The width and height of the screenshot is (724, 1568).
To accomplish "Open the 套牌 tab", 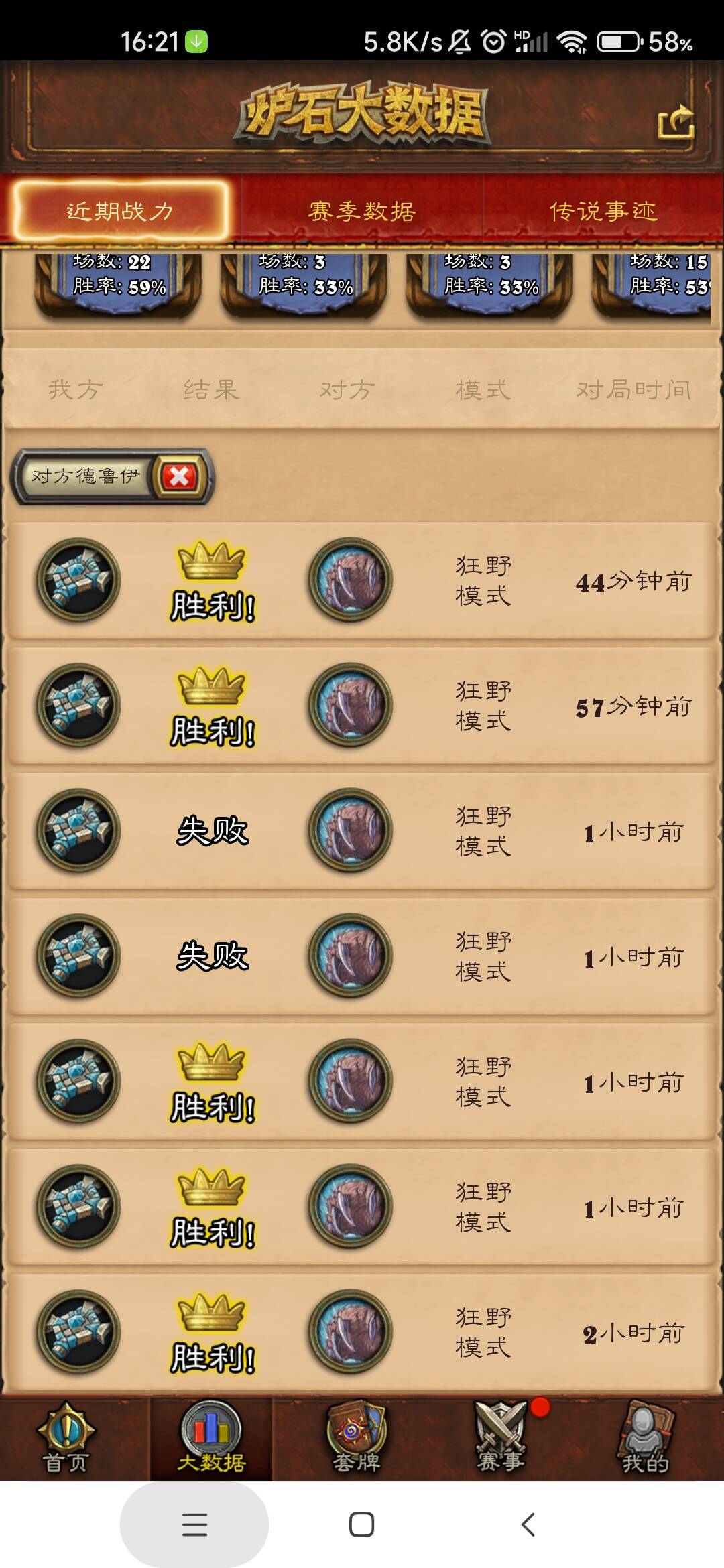I will [x=356, y=1439].
